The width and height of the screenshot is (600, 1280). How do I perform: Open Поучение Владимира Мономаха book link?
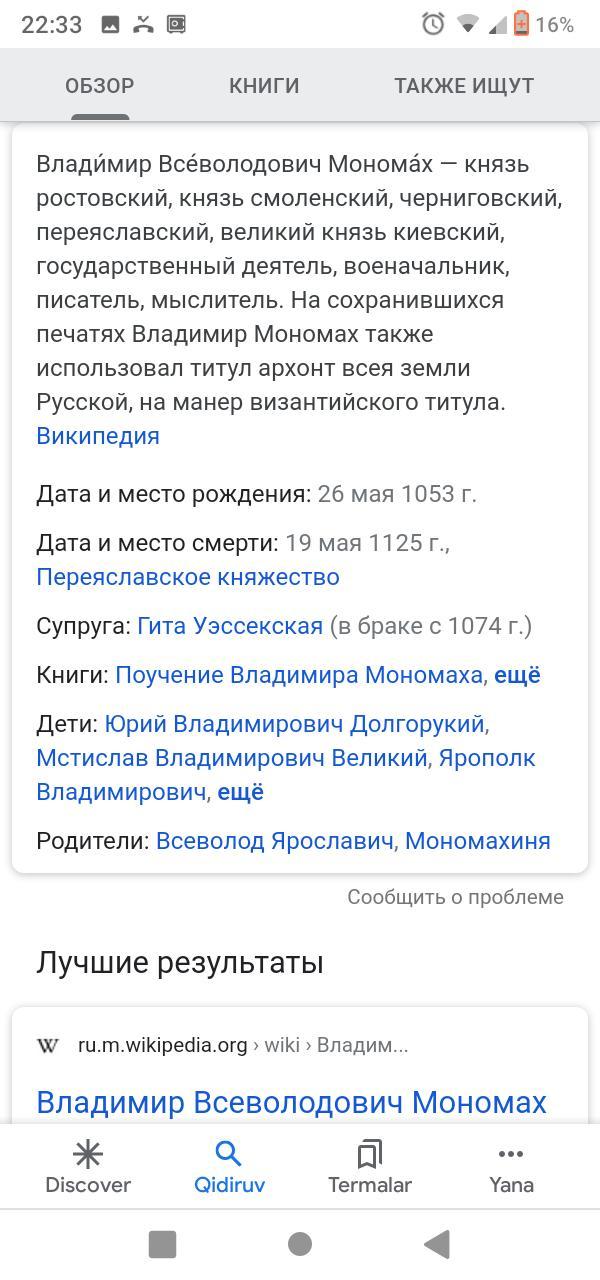pyautogui.click(x=299, y=675)
